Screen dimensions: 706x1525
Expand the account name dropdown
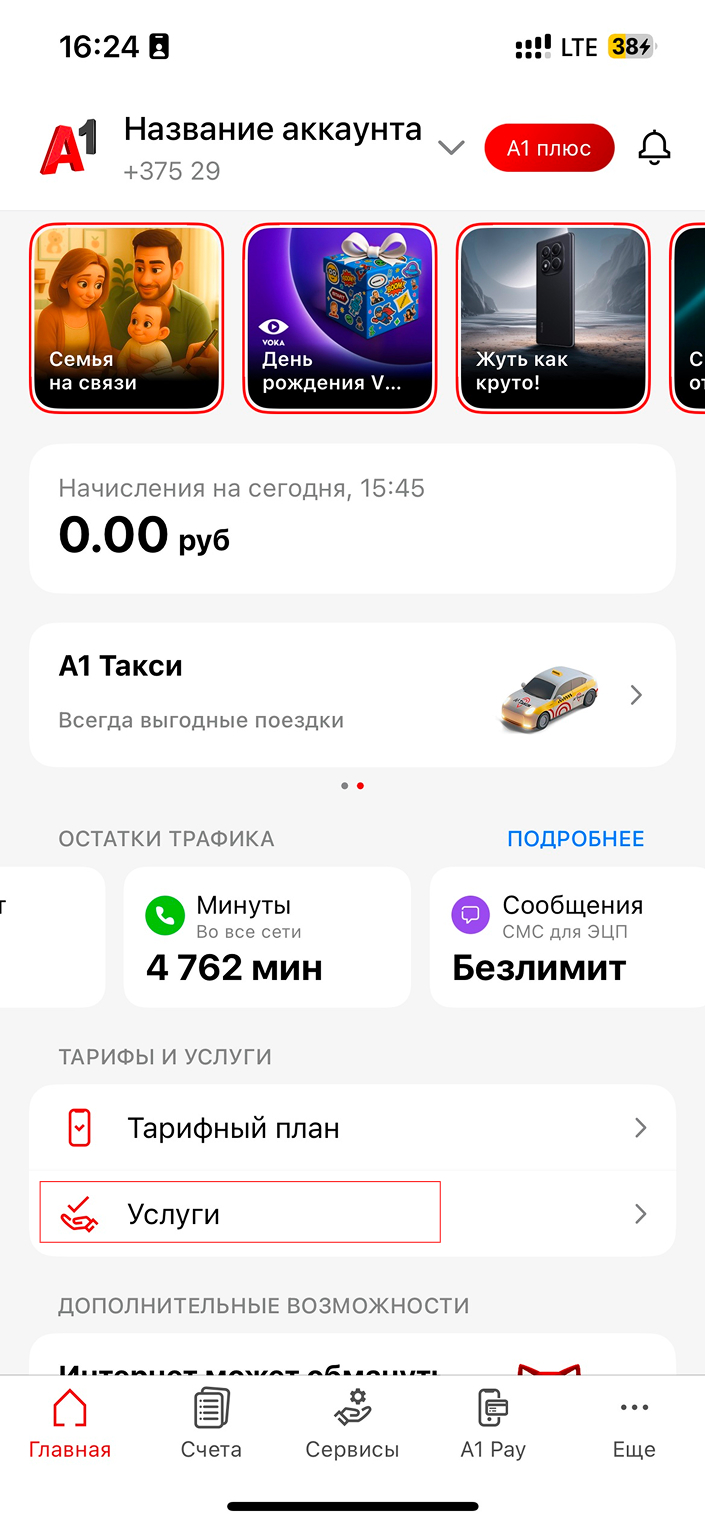point(451,148)
